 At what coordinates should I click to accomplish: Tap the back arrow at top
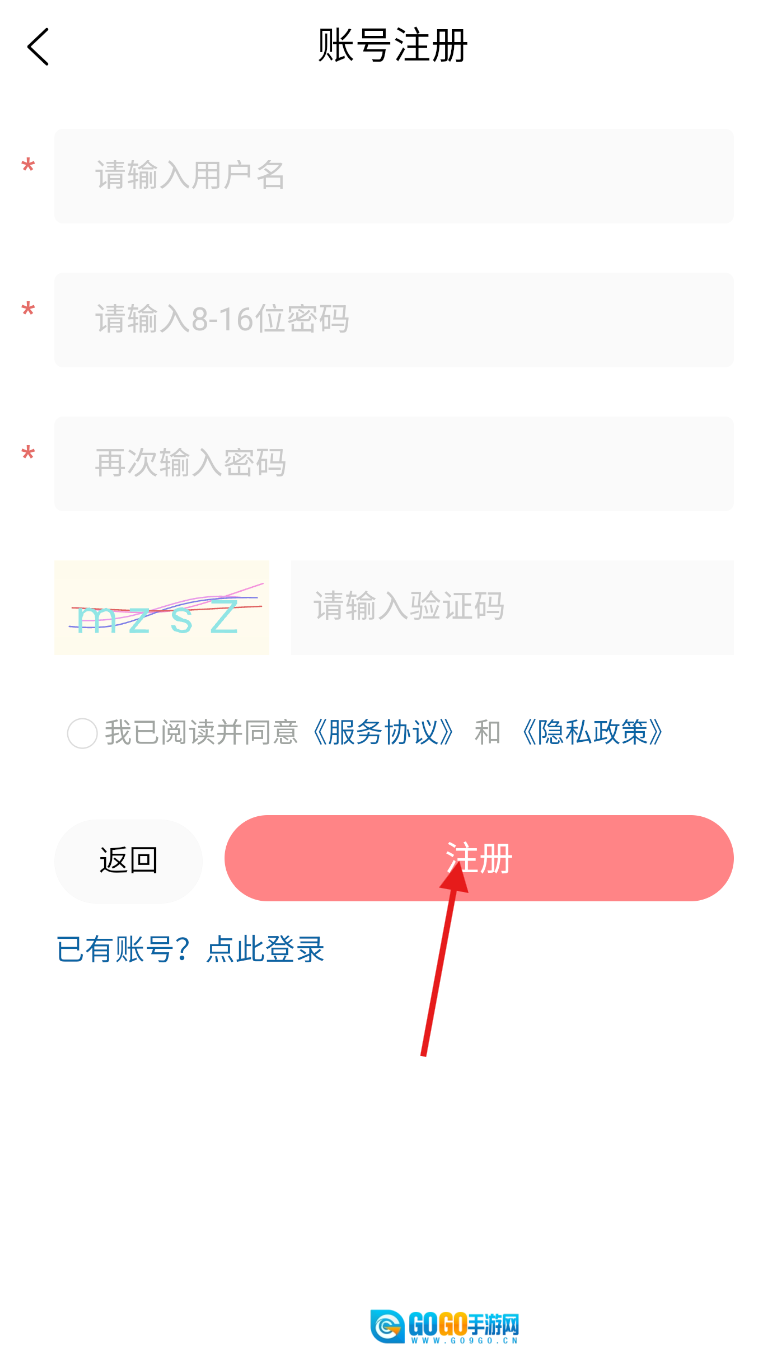(x=38, y=47)
